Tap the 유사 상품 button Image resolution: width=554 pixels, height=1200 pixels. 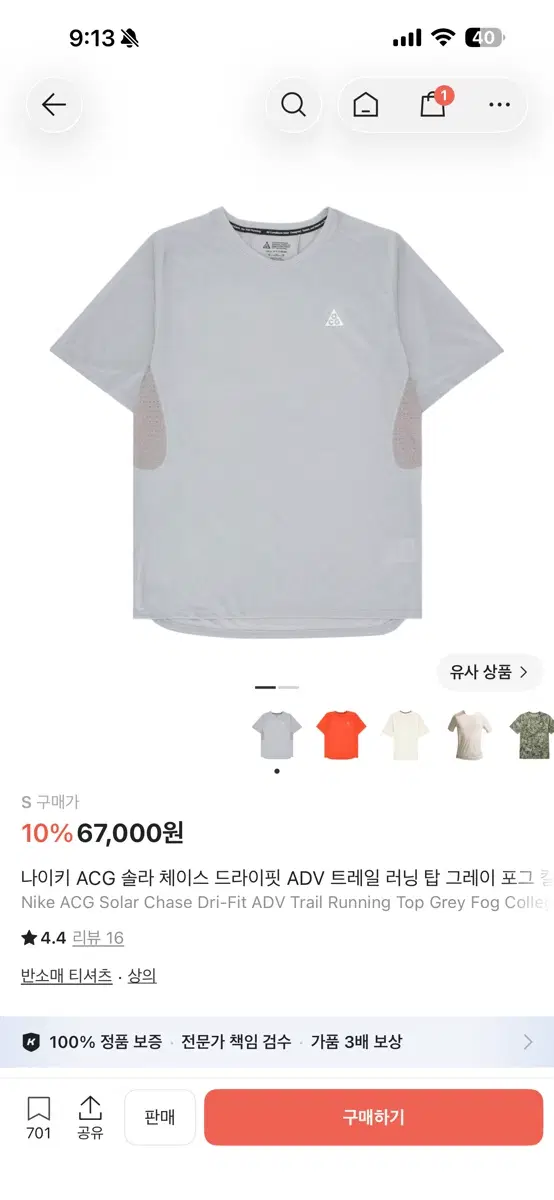click(489, 672)
